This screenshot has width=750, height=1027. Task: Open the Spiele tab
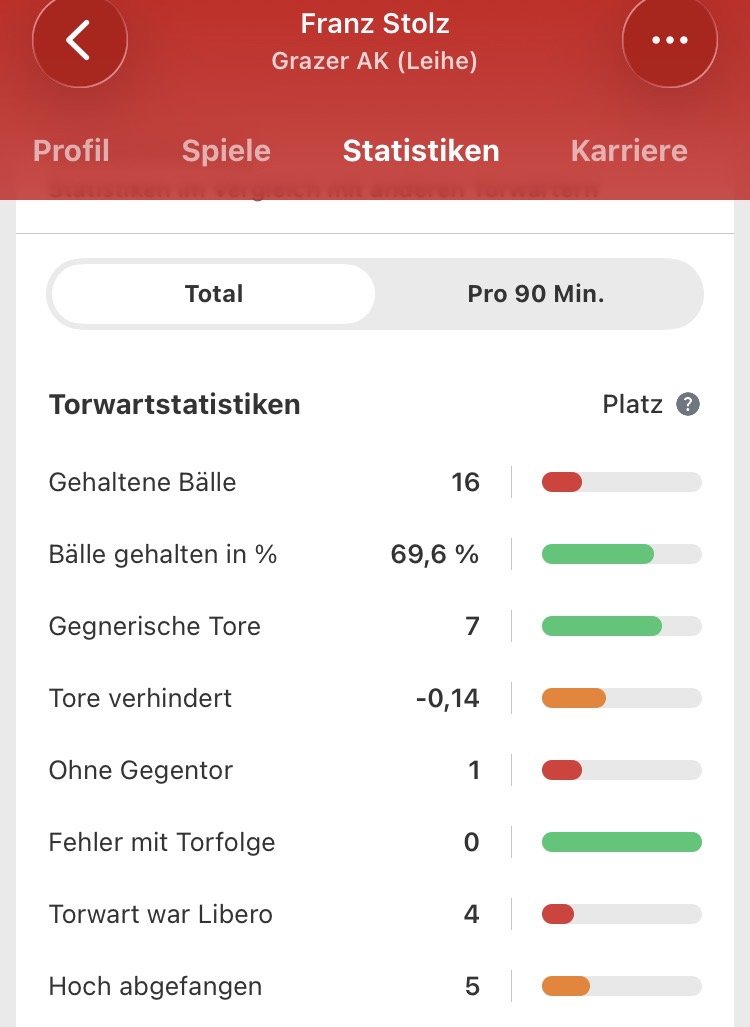[x=226, y=151]
